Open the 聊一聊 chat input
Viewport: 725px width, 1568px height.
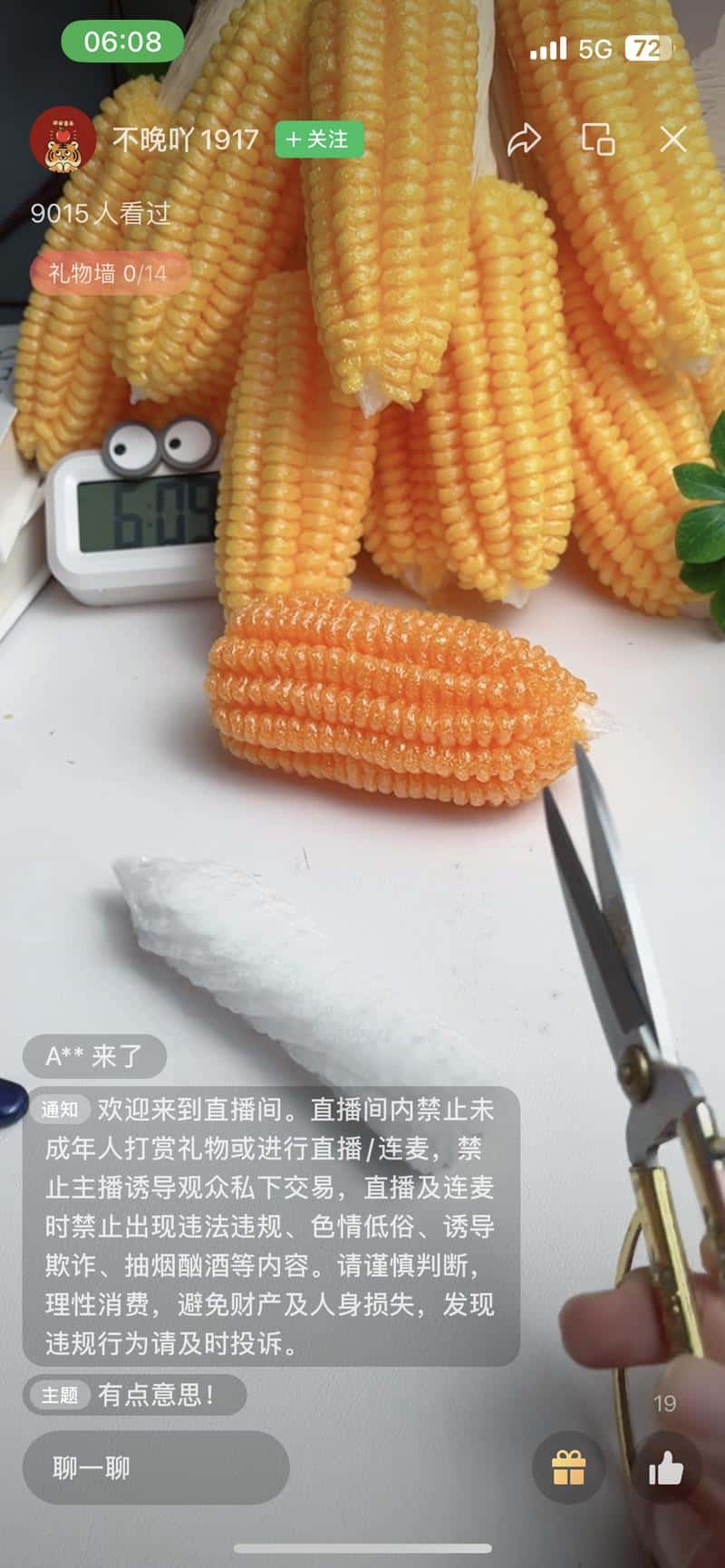156,1467
